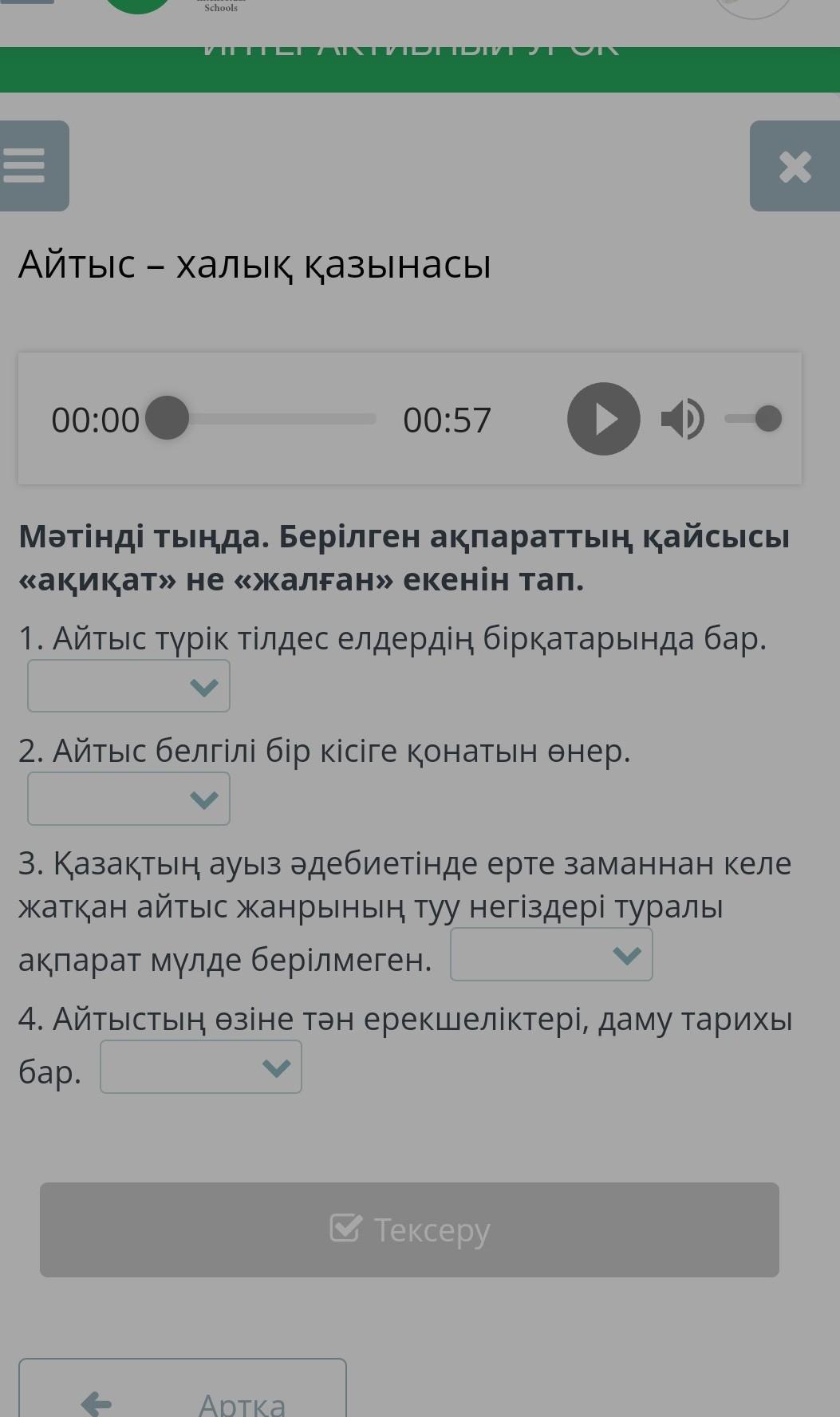Go back with the Артқа button
This screenshot has height=1417, width=840.
183,1388
